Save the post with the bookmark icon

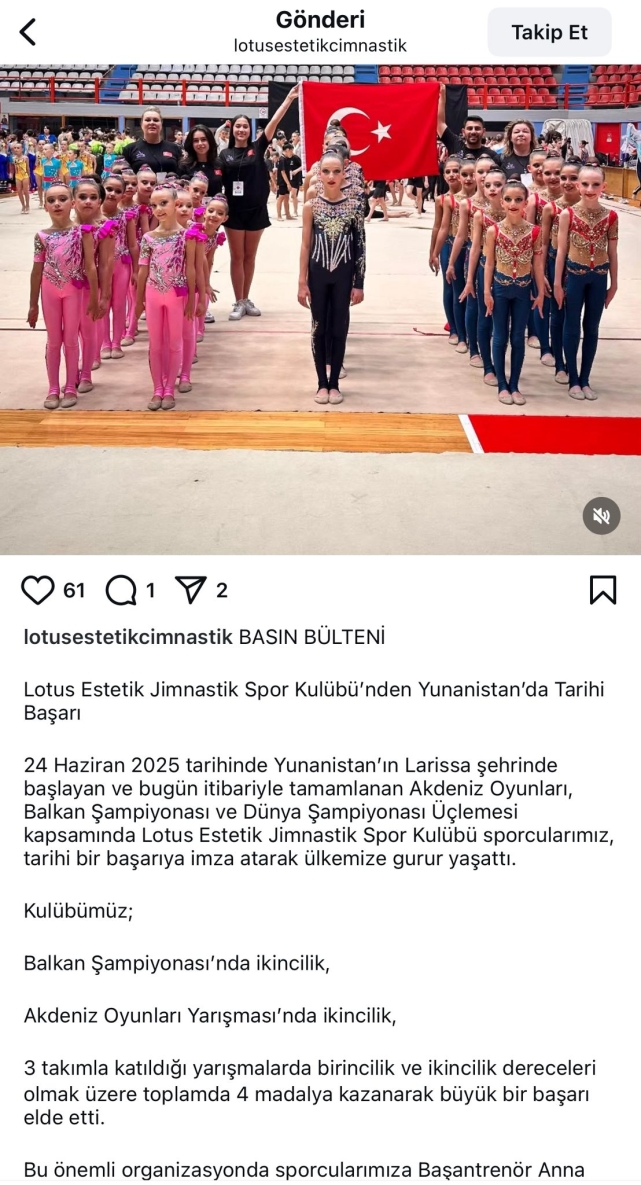point(603,590)
